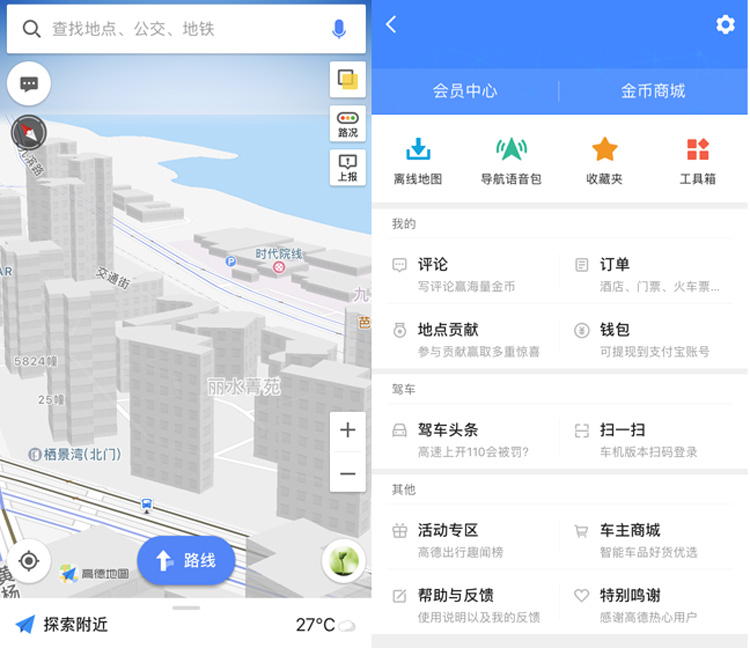This screenshot has height=648, width=750.
Task: Open 扫一扫 scanner
Action: click(650, 440)
